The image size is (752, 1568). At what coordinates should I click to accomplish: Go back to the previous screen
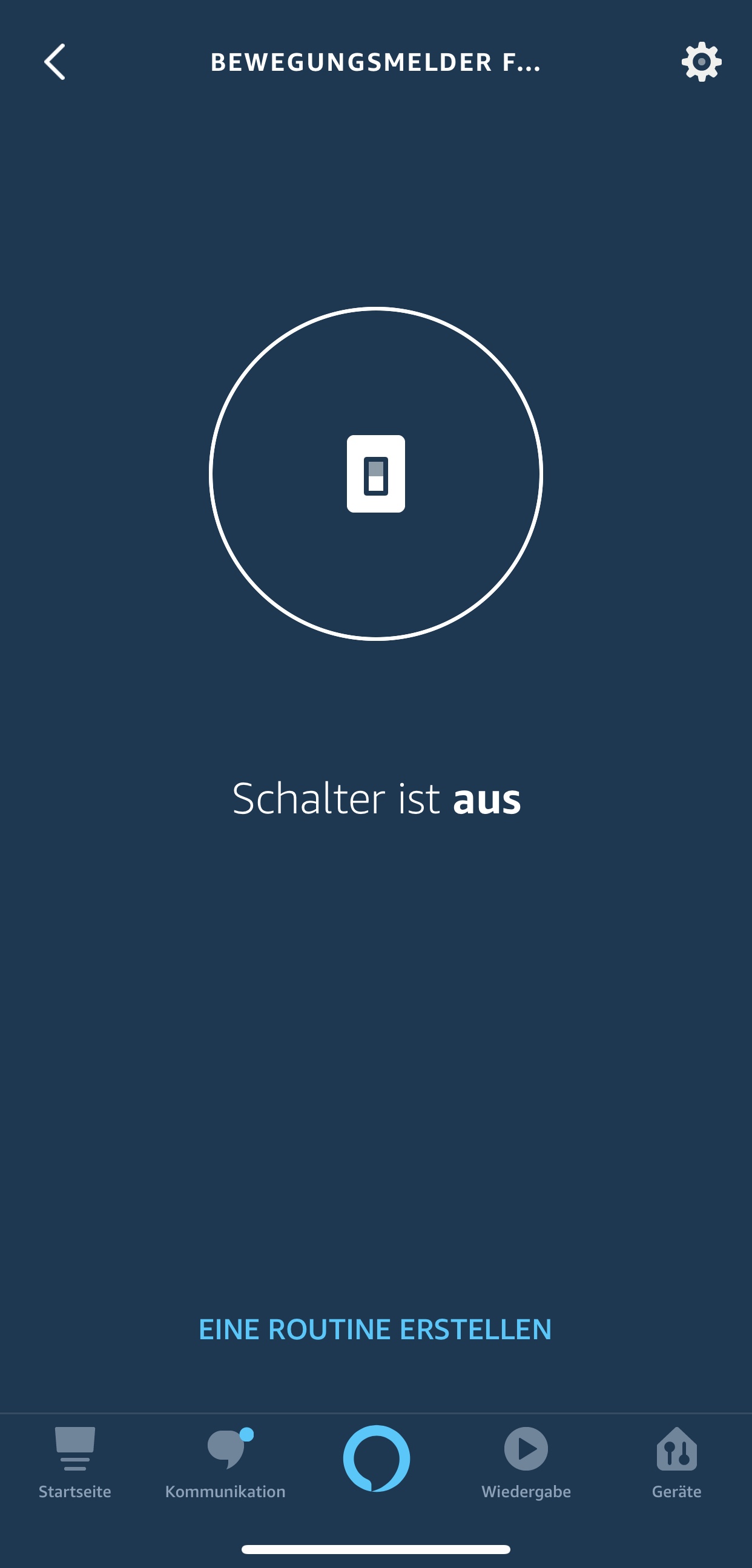coord(55,62)
